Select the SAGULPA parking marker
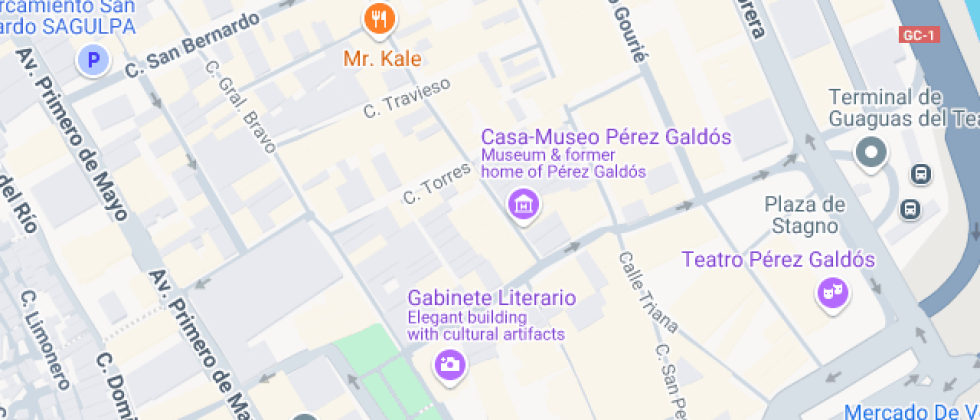This screenshot has height=420, width=980. [93, 61]
